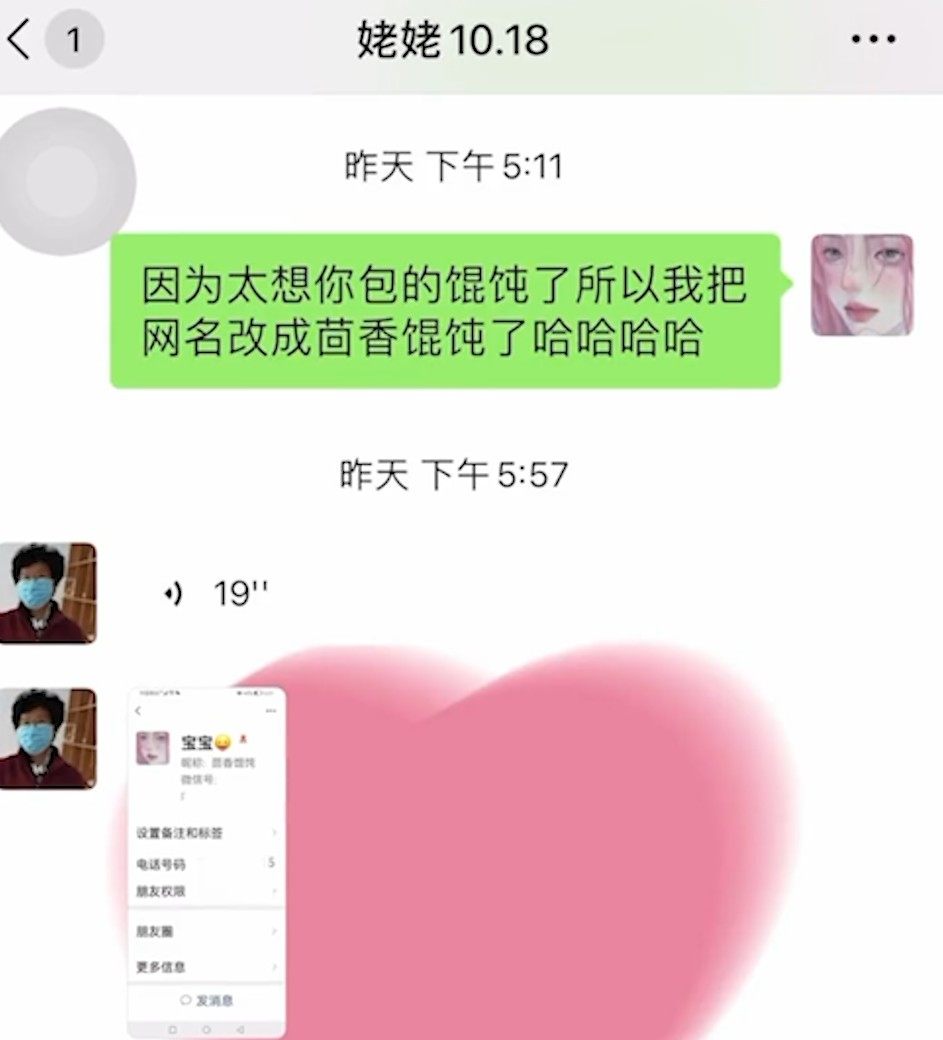
Task: Open the shared profile screenshot image
Action: (x=207, y=862)
